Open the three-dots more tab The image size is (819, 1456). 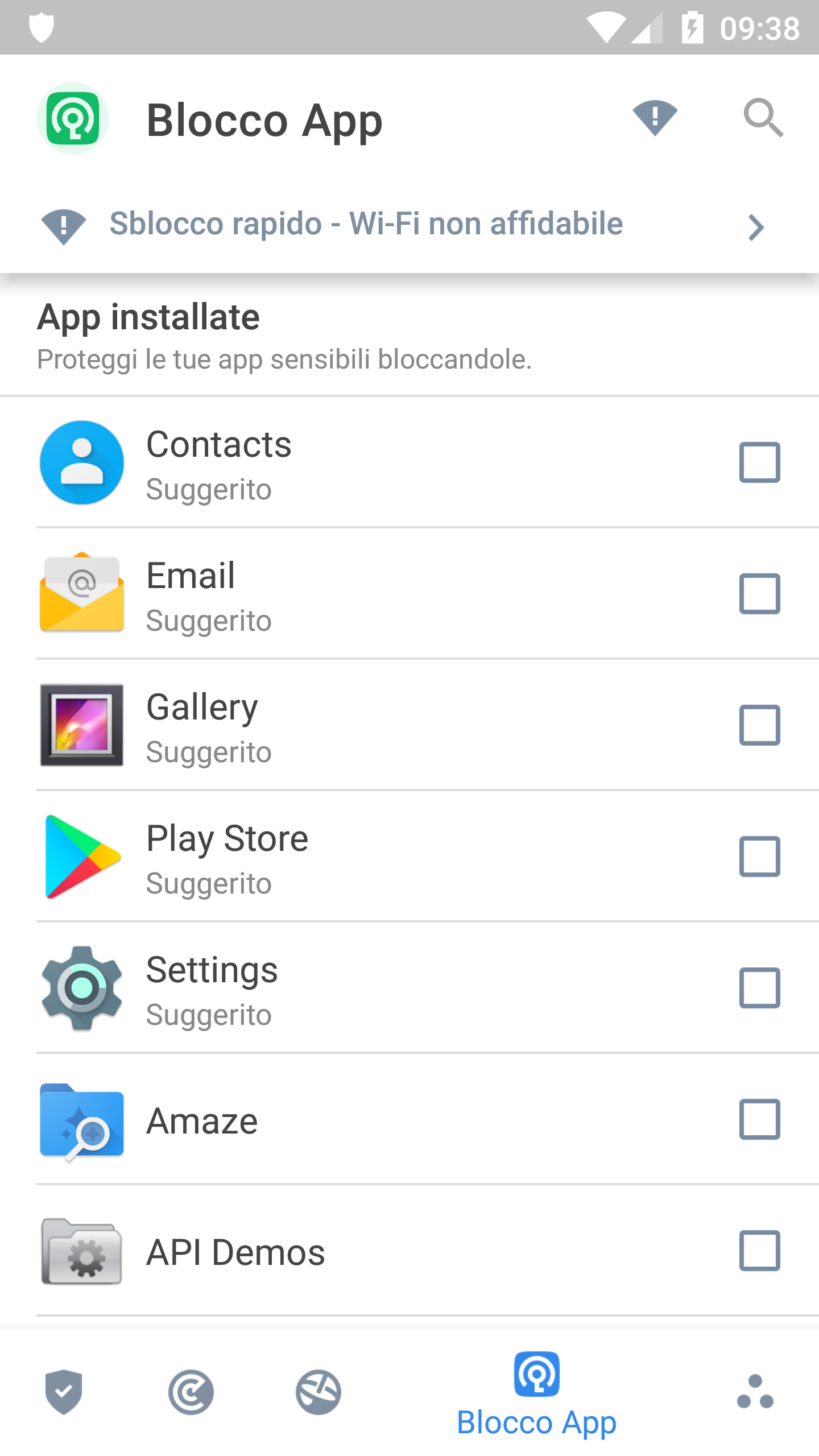point(755,1392)
